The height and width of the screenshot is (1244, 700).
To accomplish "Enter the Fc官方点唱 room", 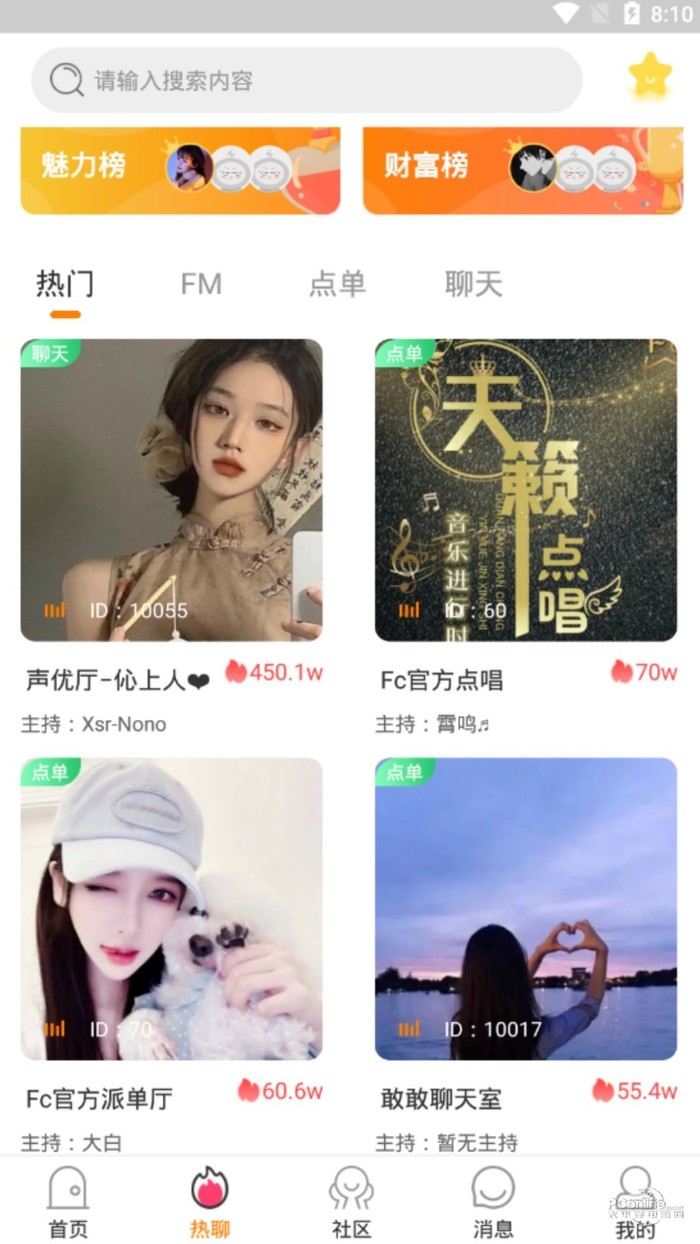I will [526, 490].
